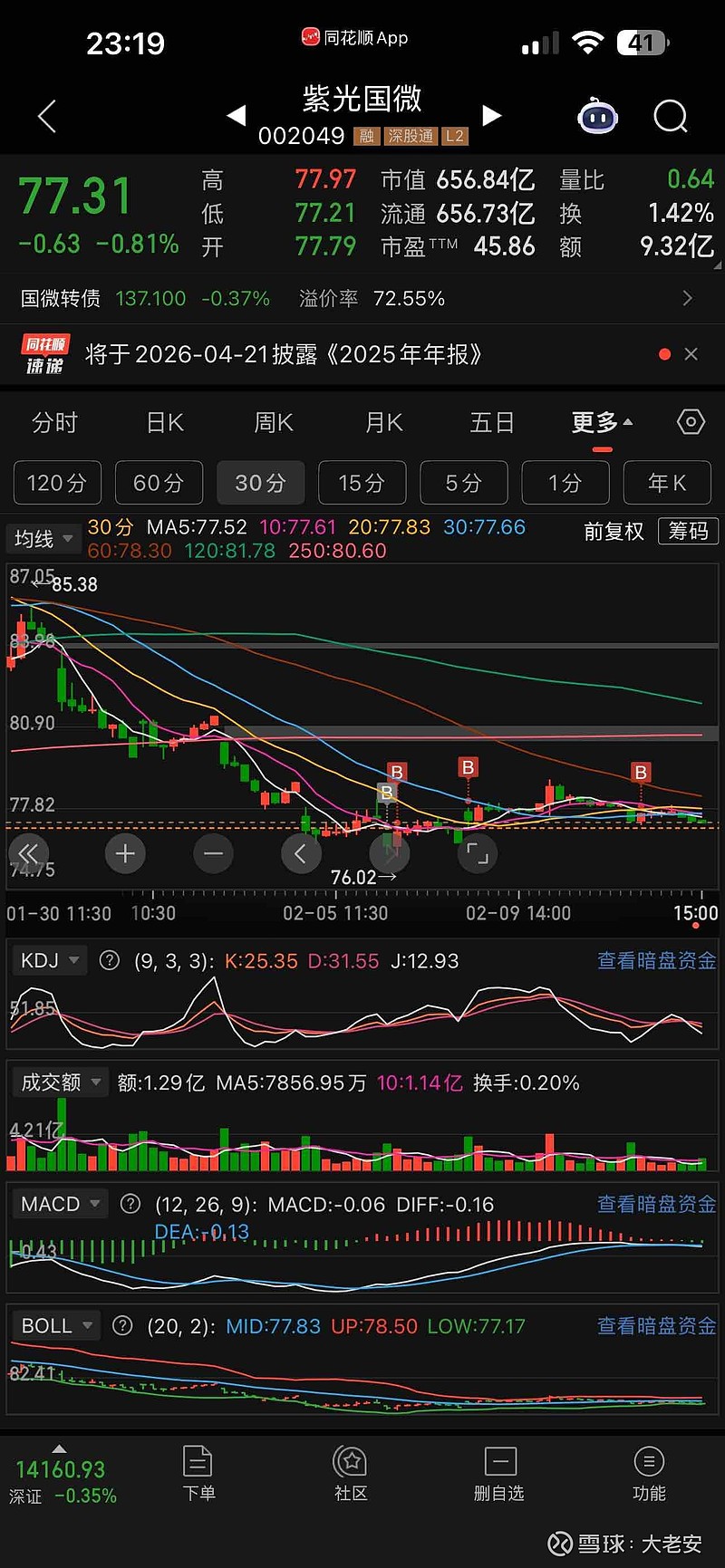Open fullscreen chart view icon
This screenshot has height=1568, width=725.
pyautogui.click(x=478, y=853)
